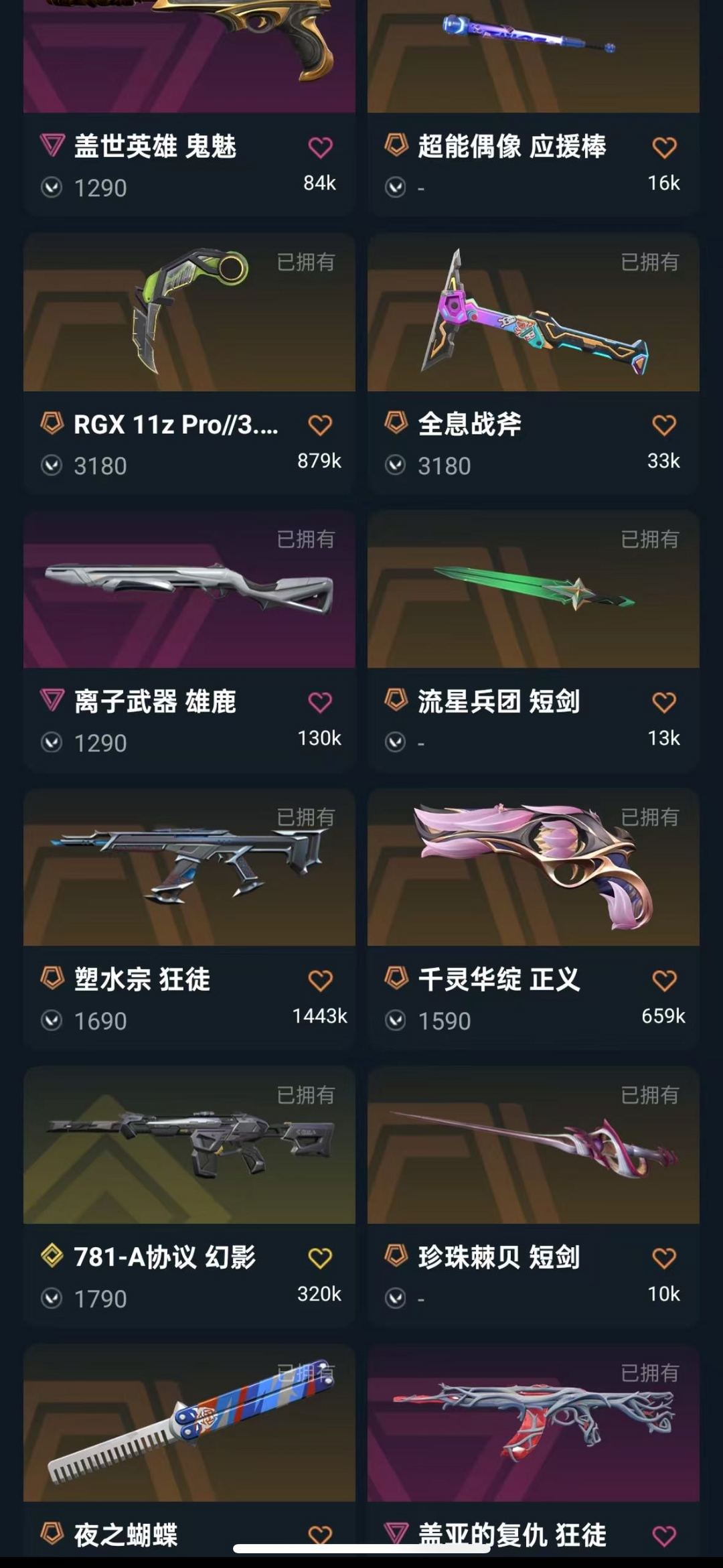
Task: Tap the heart on 离子武器 雄鹿
Action: click(320, 703)
